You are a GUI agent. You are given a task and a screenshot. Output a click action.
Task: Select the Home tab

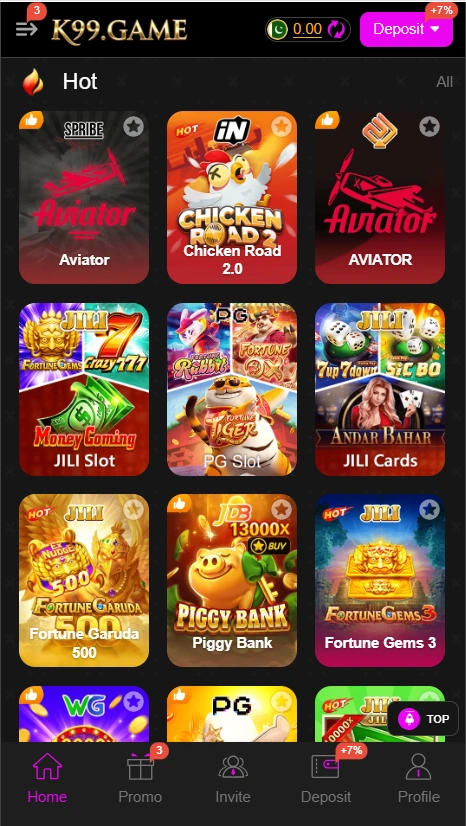pyautogui.click(x=47, y=778)
